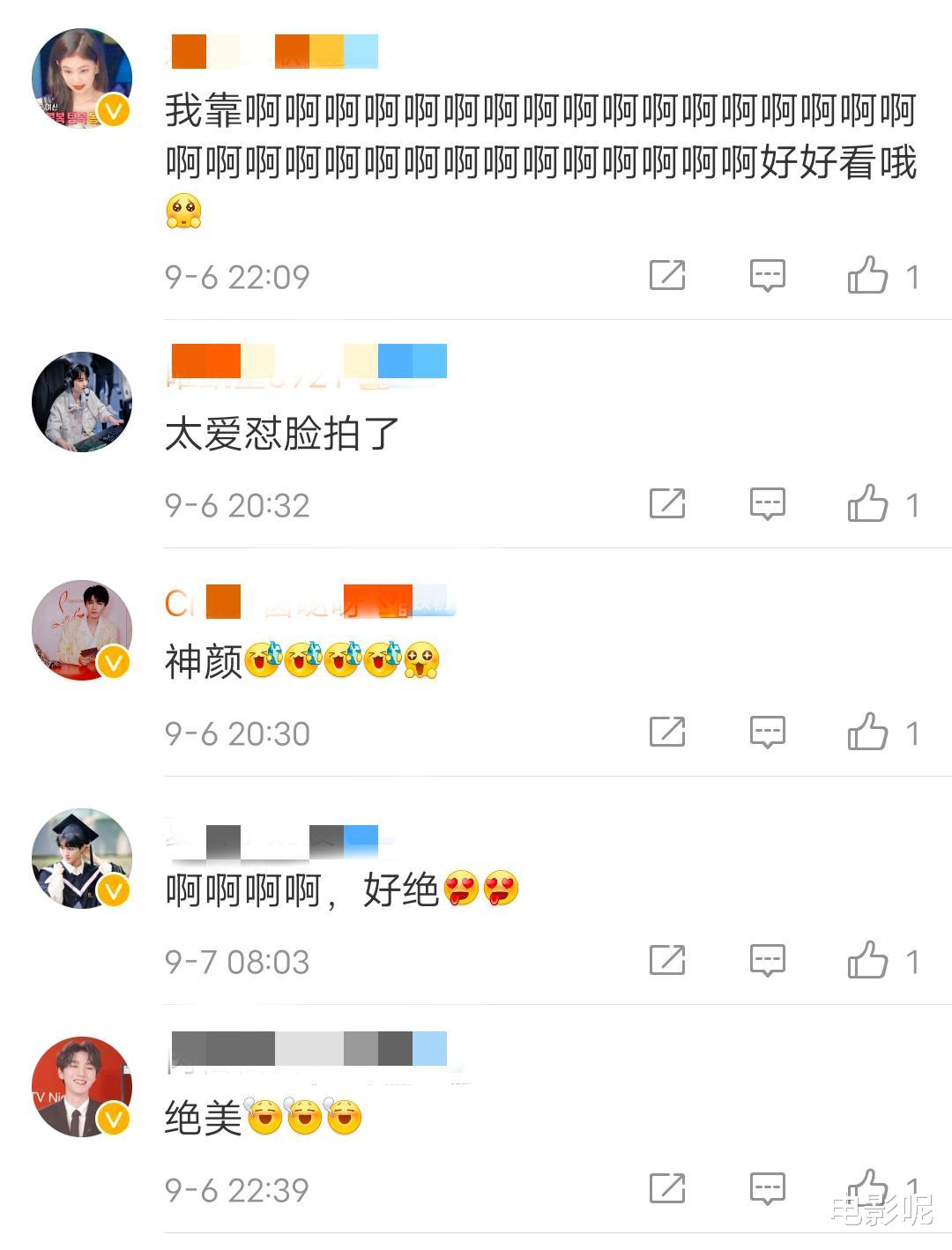Viewport: 952px width, 1250px height.
Task: Like the "太爱怼脸拍了" comment
Action: 869,504
